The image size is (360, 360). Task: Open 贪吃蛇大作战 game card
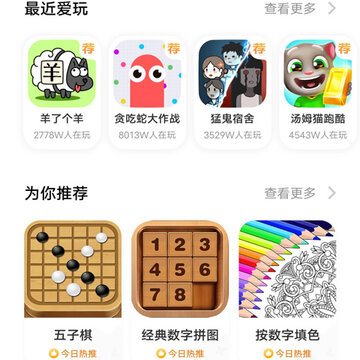click(147, 92)
